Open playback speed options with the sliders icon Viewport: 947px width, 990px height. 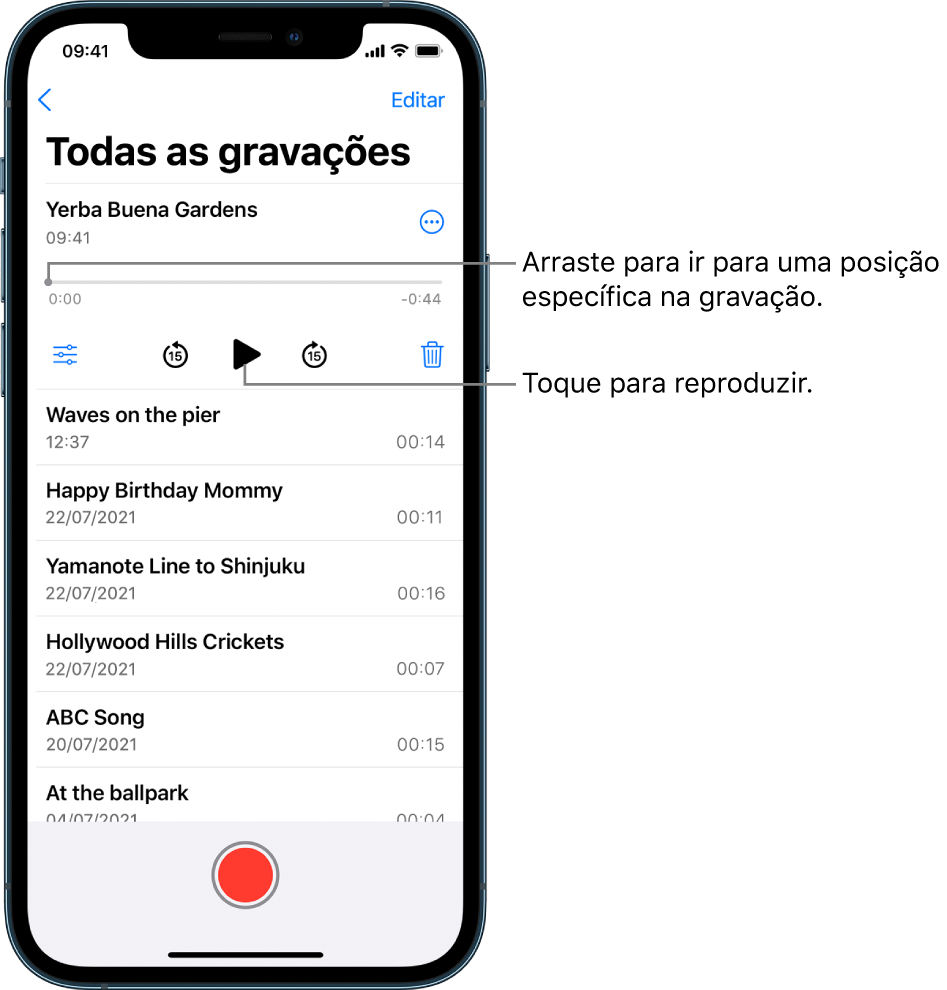pyautogui.click(x=64, y=355)
